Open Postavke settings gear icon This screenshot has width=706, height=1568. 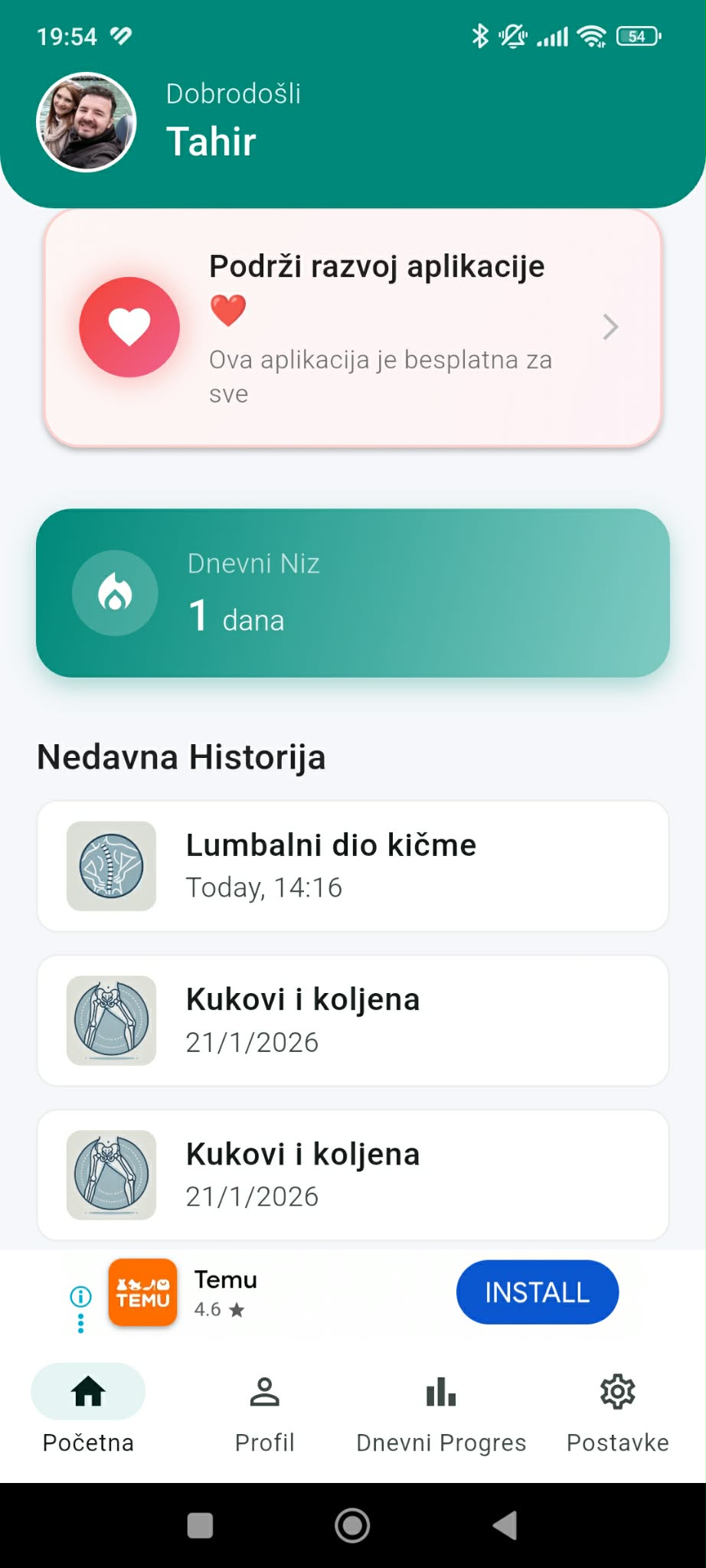(616, 1392)
